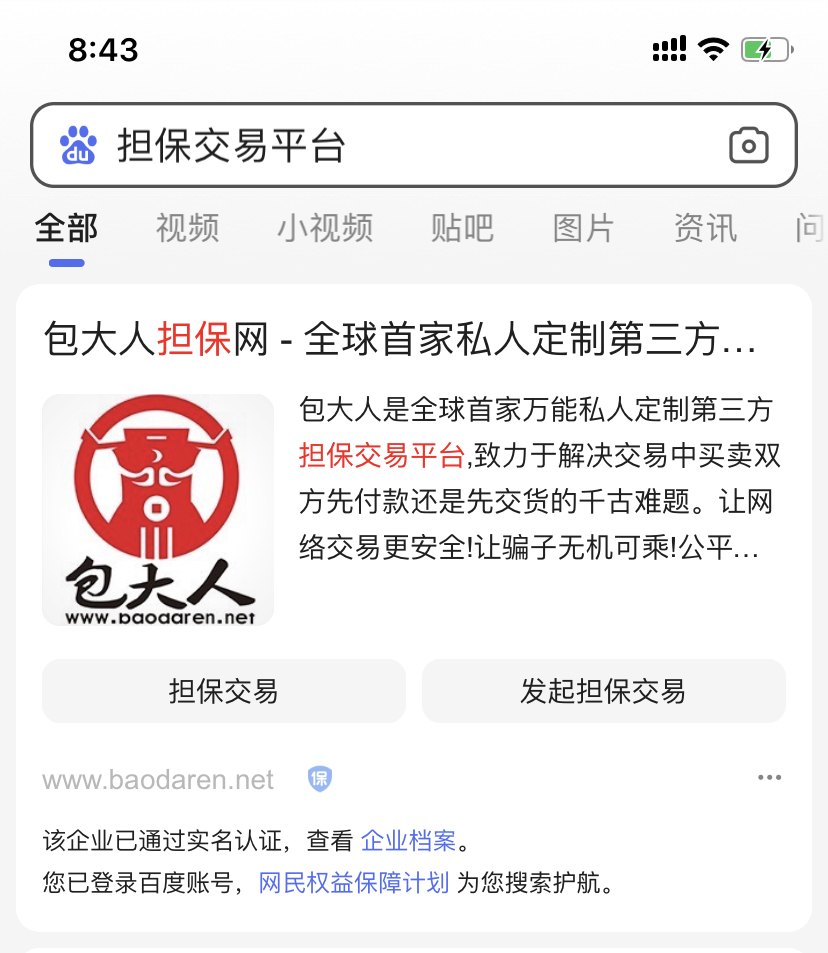This screenshot has width=828, height=953.
Task: Open the camera image search icon
Action: [x=748, y=146]
